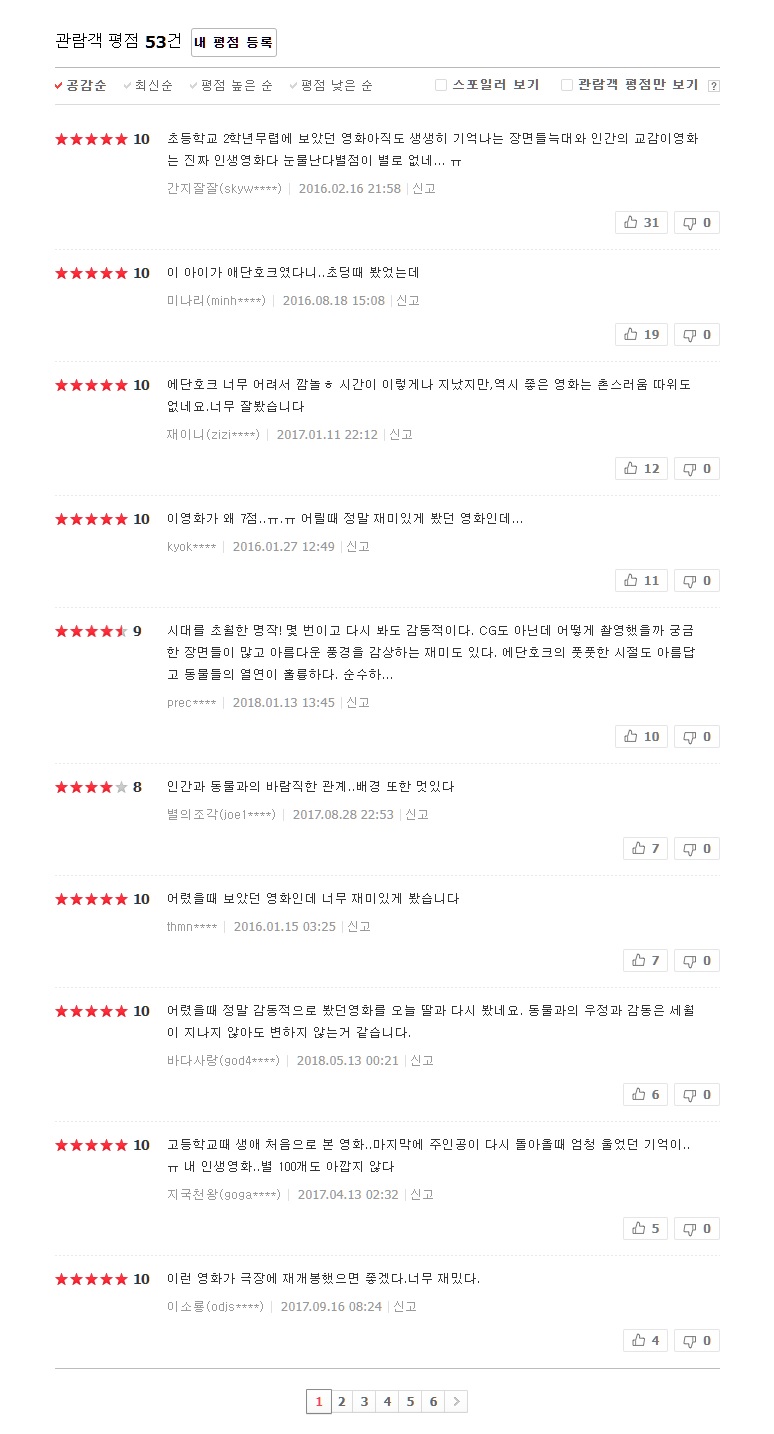Sort reviews by 최신순
This screenshot has height=1434, width=774.
(152, 86)
